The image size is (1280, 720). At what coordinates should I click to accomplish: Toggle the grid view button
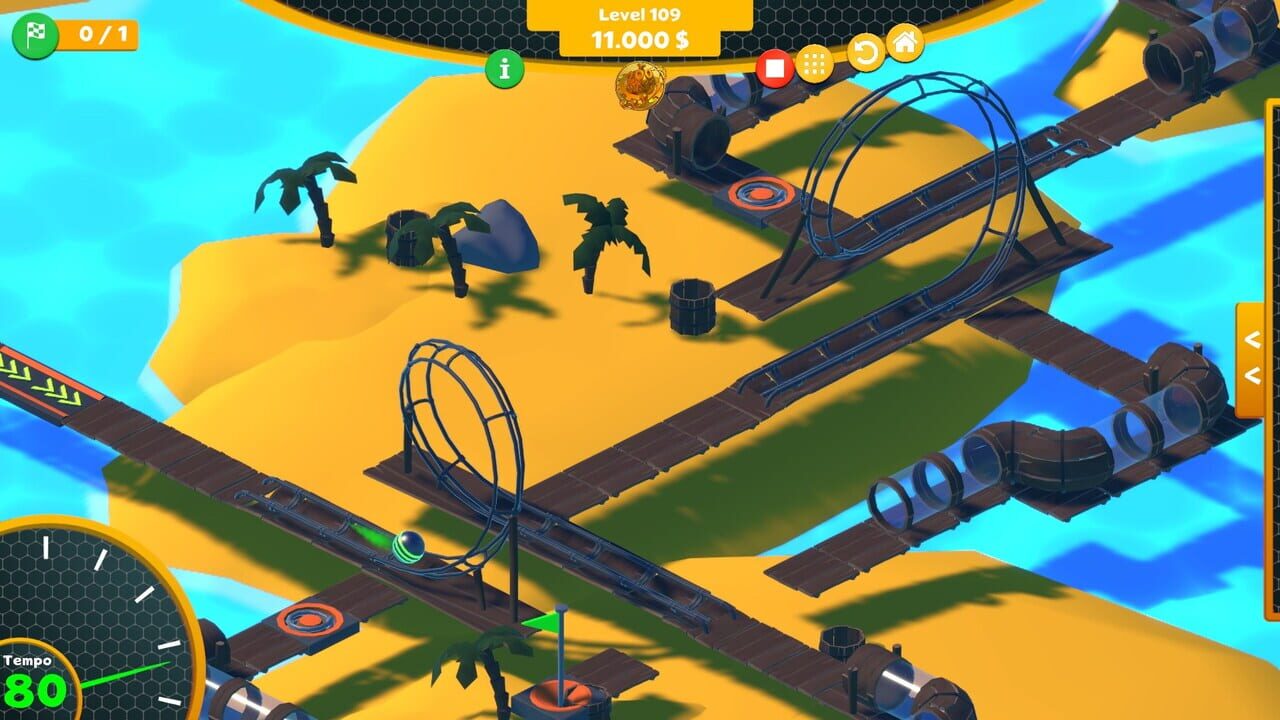[815, 64]
